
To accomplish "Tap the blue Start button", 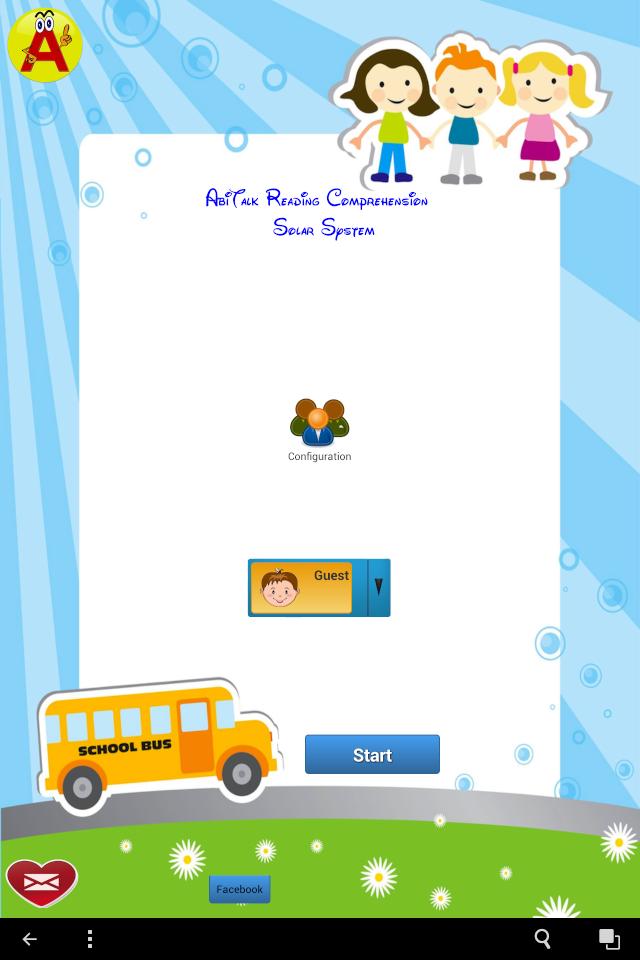I will pyautogui.click(x=372, y=755).
